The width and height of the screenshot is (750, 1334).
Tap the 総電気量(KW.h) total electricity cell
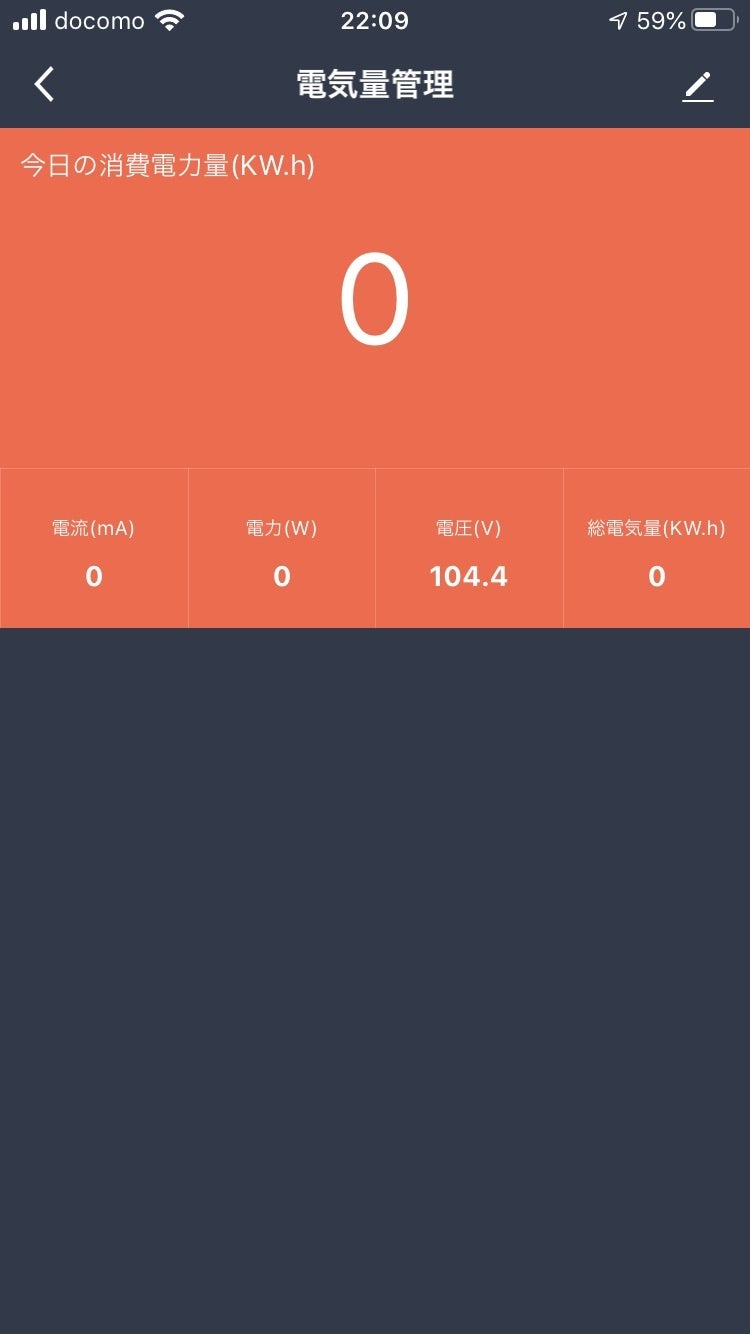pos(656,547)
